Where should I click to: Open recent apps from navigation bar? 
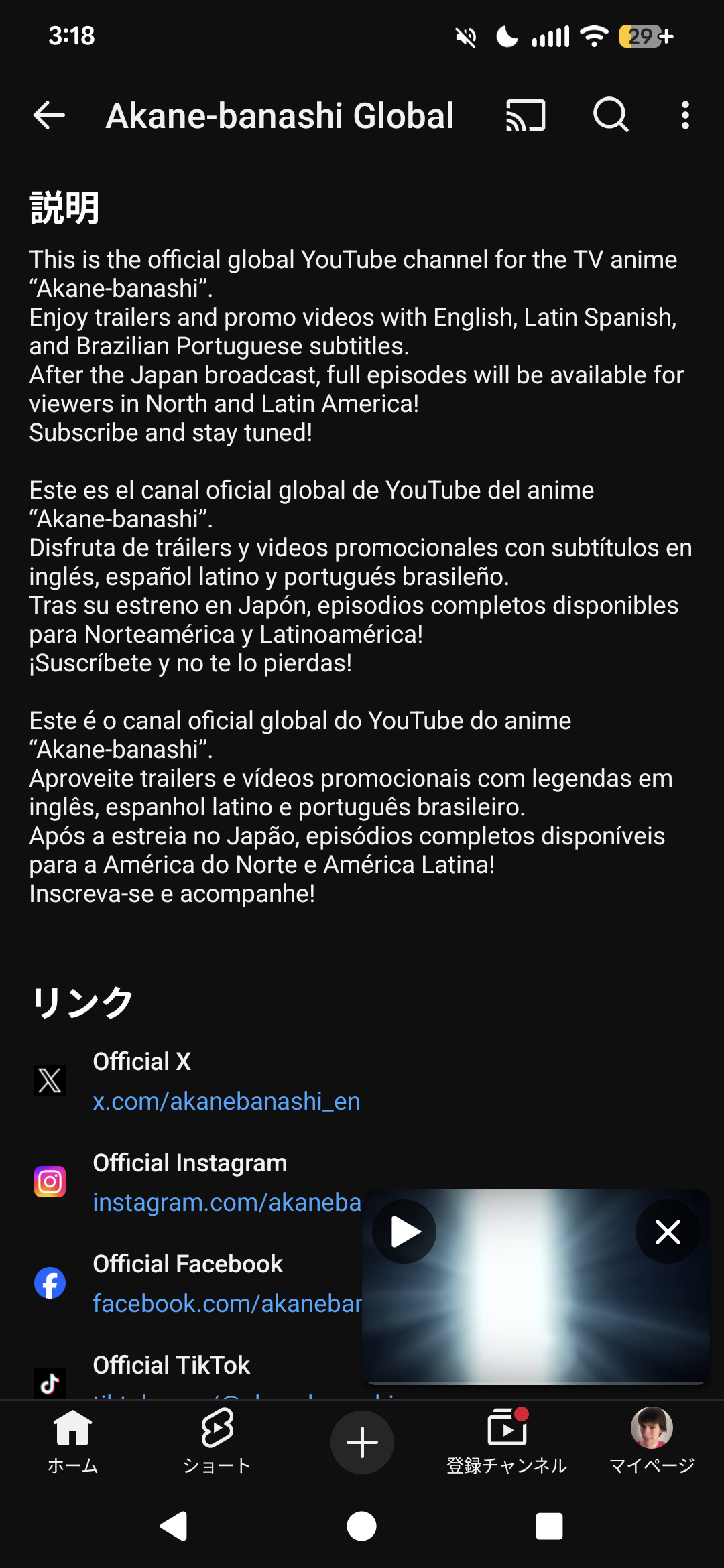click(549, 1526)
